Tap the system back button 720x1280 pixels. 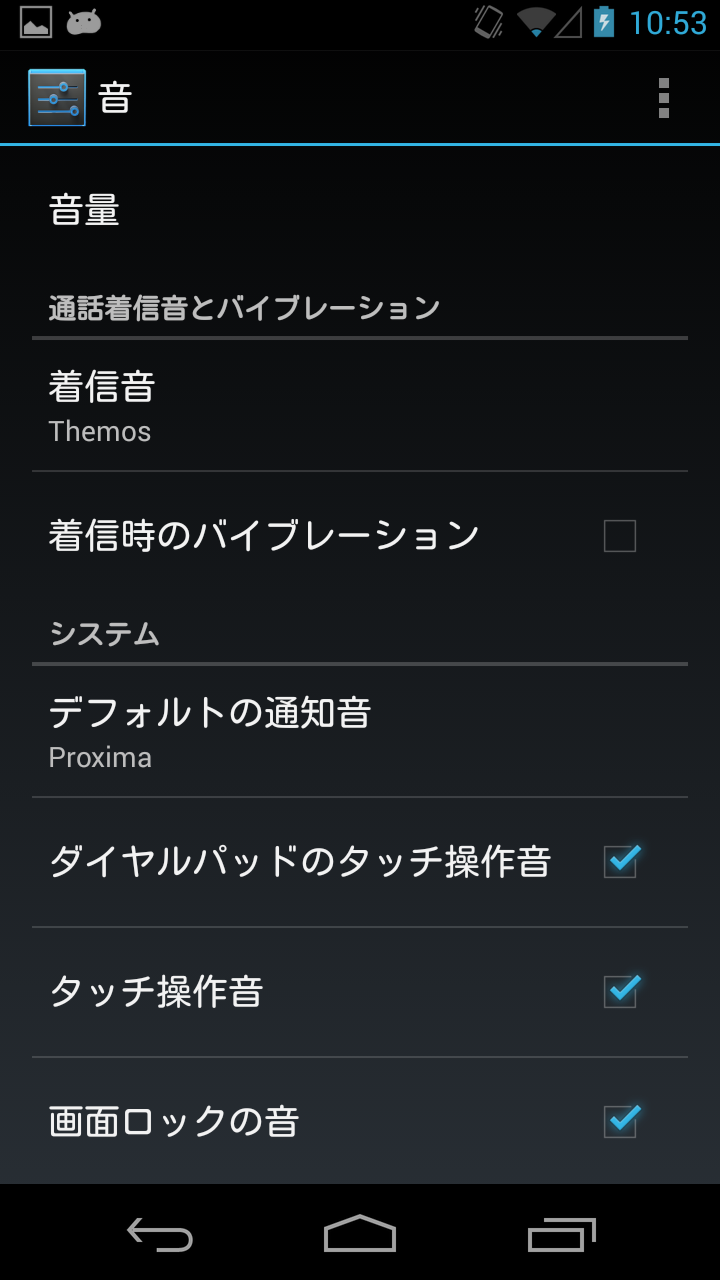tap(160, 1235)
